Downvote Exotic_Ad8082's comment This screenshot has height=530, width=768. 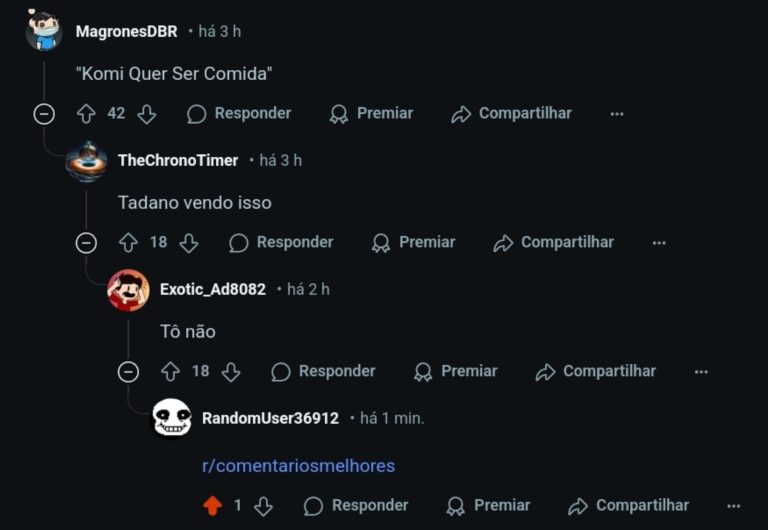pos(231,372)
